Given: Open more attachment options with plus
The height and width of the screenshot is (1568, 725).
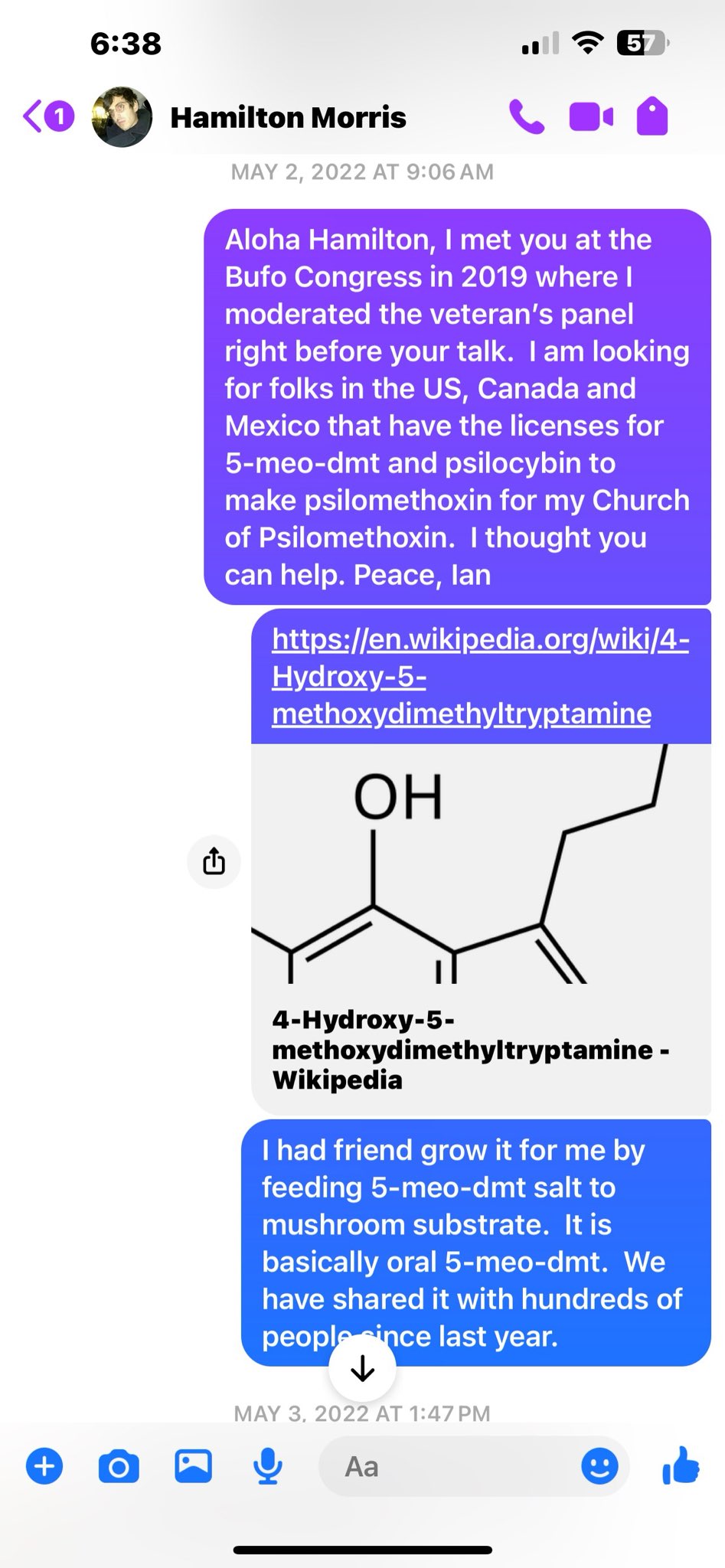Looking at the screenshot, I should [44, 1467].
